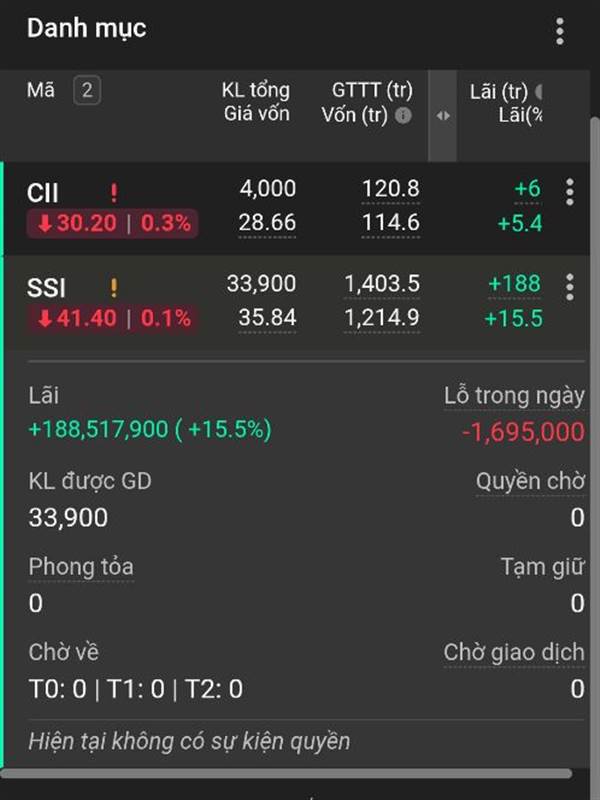Expand the table columns with the arrows
This screenshot has height=800, width=600.
(443, 115)
